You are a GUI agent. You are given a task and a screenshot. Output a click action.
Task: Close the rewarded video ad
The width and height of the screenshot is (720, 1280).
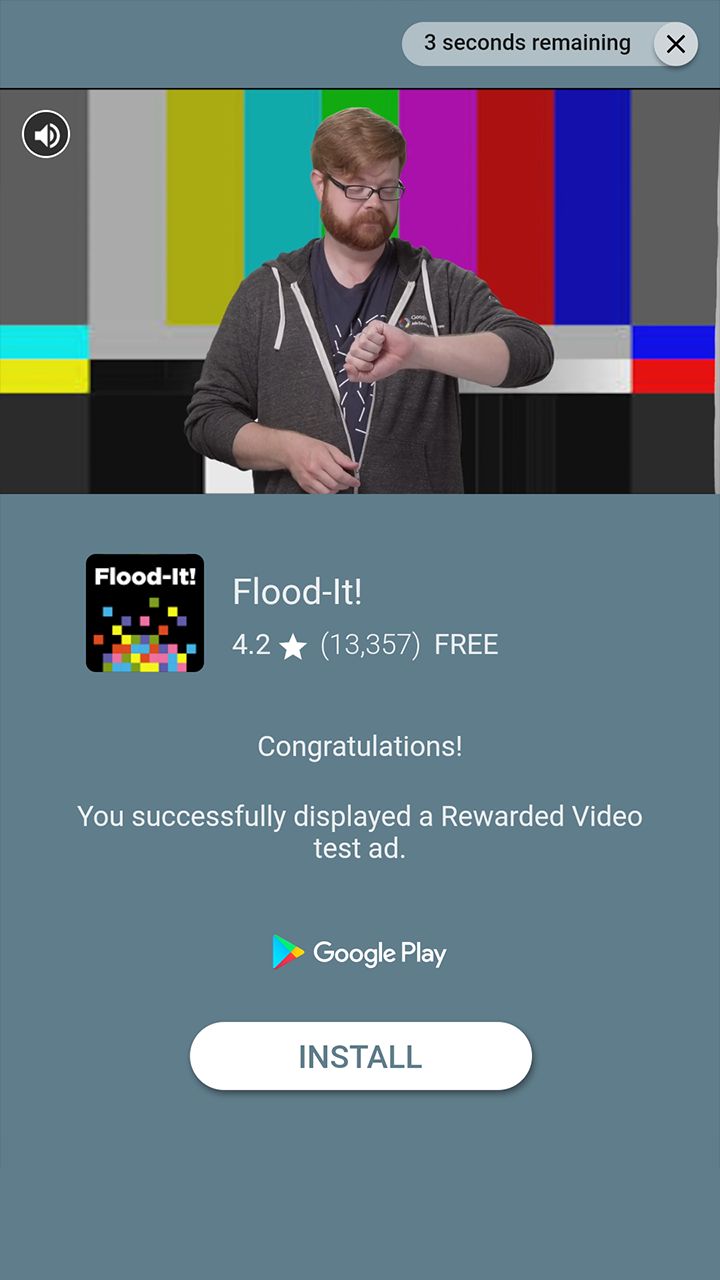[675, 44]
